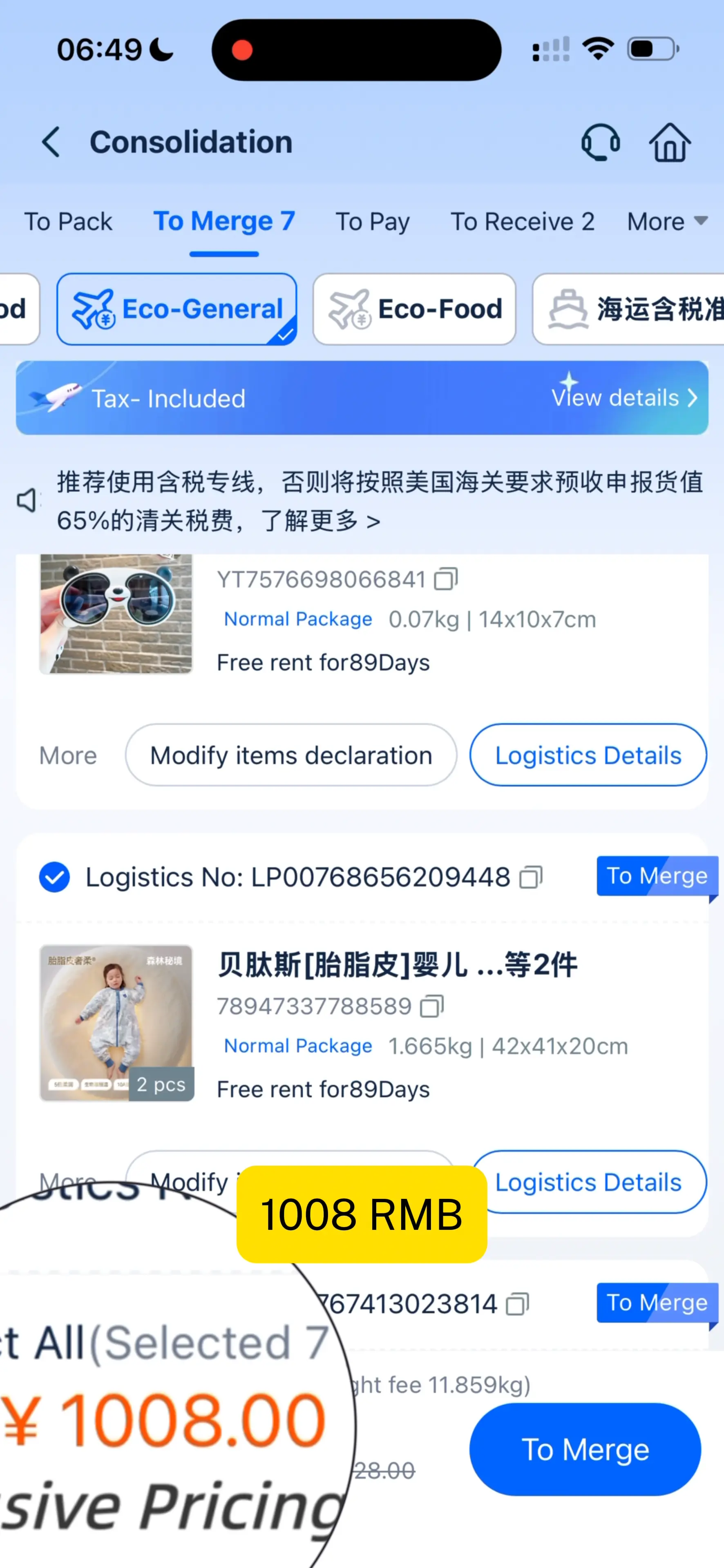This screenshot has height=1568, width=724.
Task: Open Logistics Details for package 78947337788589
Action: [588, 1181]
